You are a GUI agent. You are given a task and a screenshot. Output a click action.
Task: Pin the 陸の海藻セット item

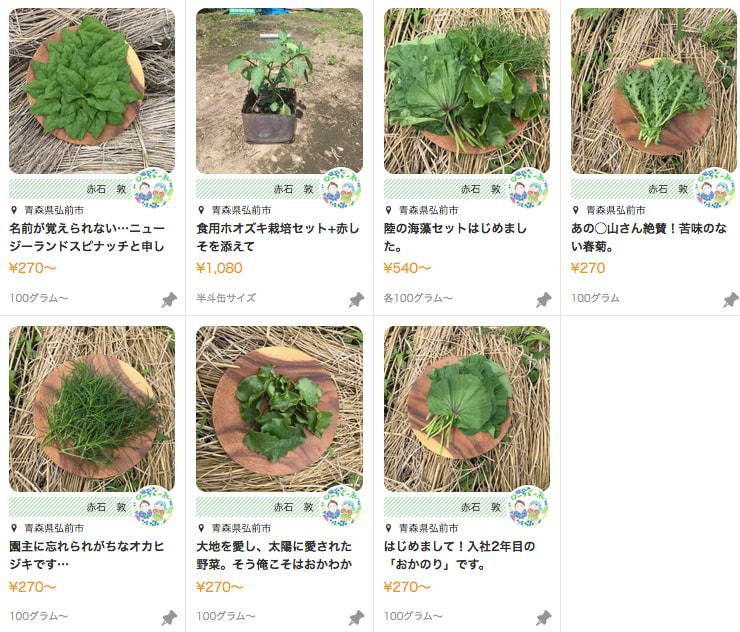(x=543, y=299)
